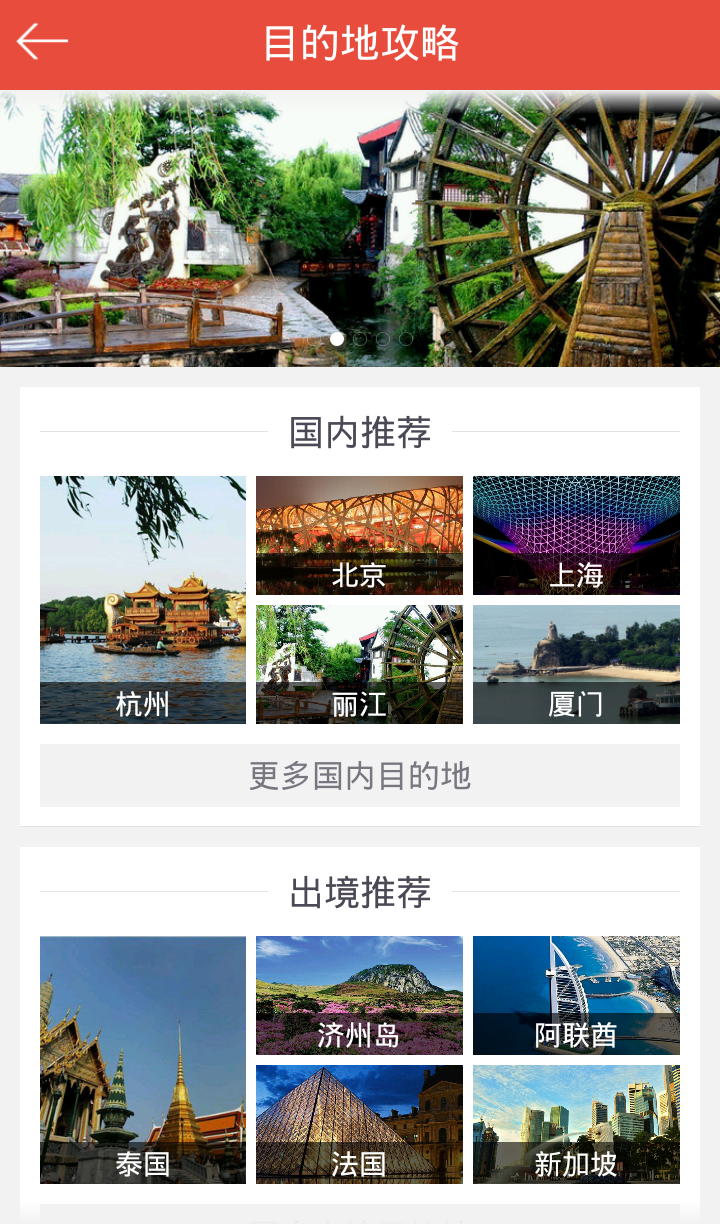Select the 济州岛 destination tile
The height and width of the screenshot is (1224, 720).
[x=359, y=995]
